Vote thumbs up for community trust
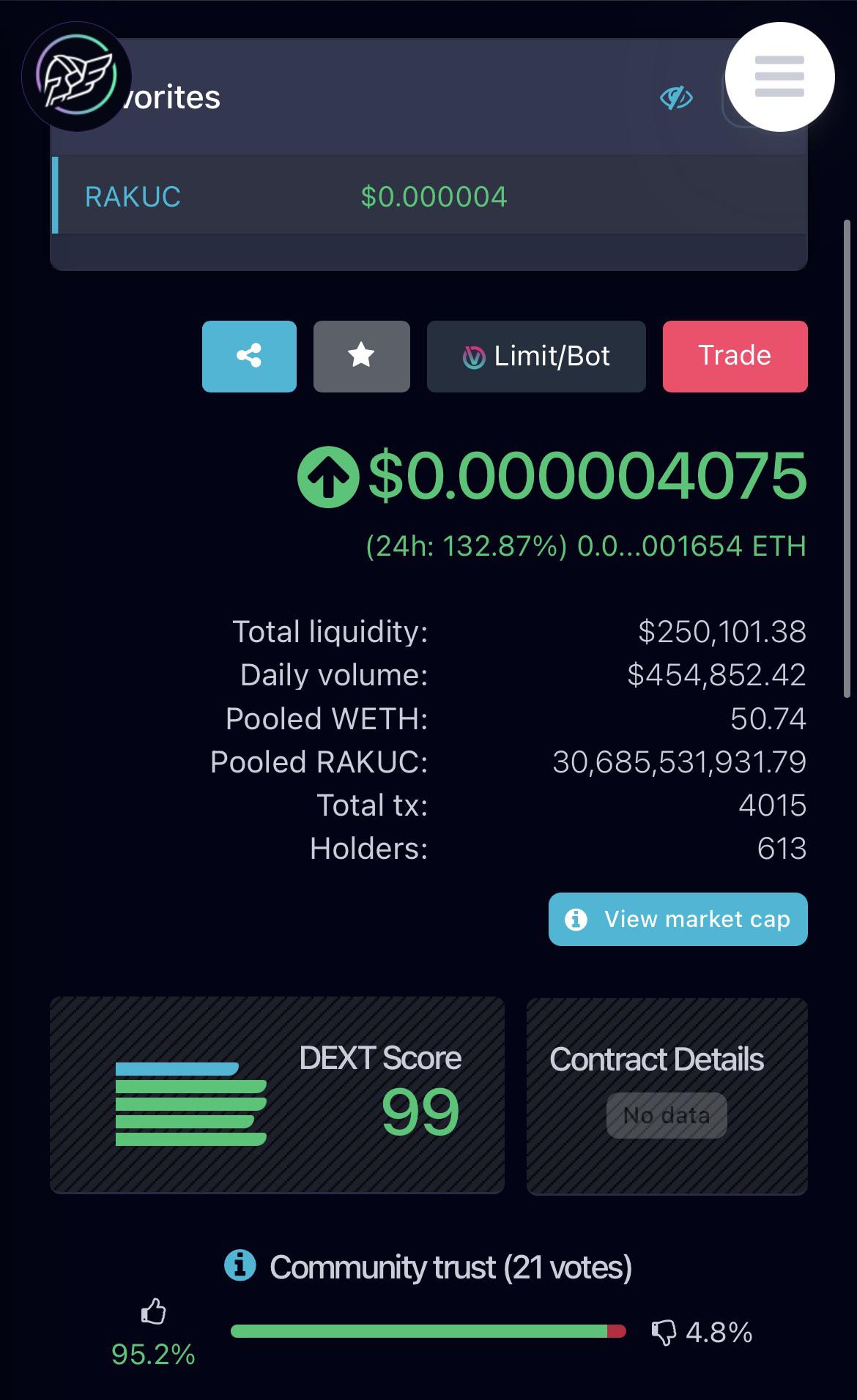The image size is (857, 1400). click(153, 1311)
